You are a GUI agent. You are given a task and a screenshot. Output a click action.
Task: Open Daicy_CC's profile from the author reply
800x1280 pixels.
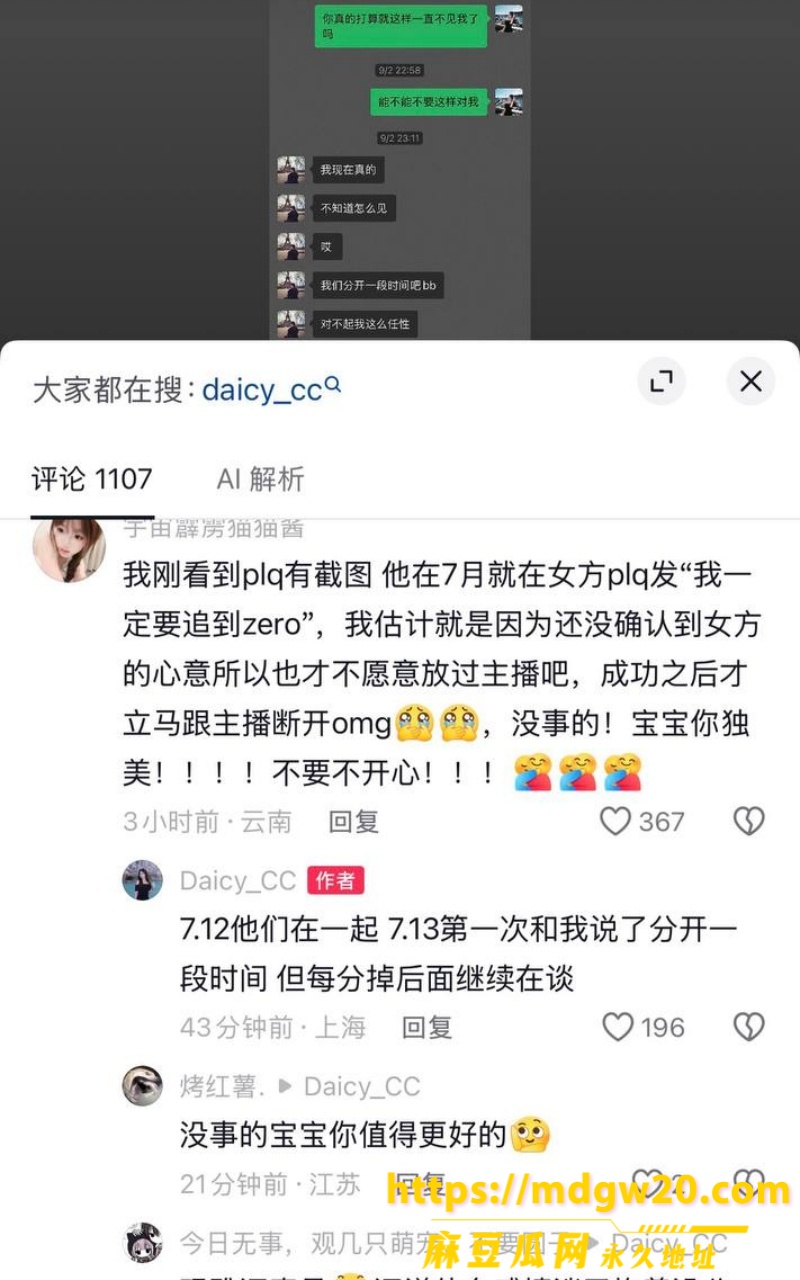142,880
